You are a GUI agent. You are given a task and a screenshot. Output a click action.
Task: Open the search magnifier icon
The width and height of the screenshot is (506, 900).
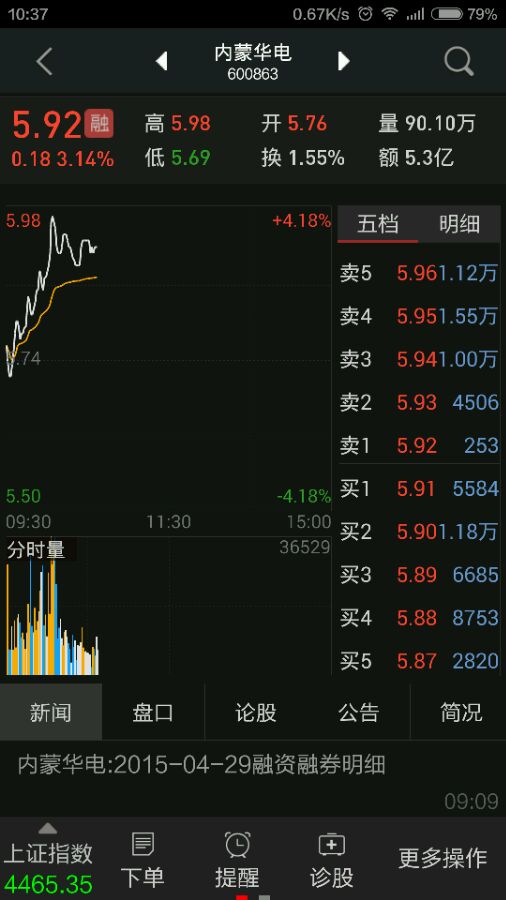458,60
